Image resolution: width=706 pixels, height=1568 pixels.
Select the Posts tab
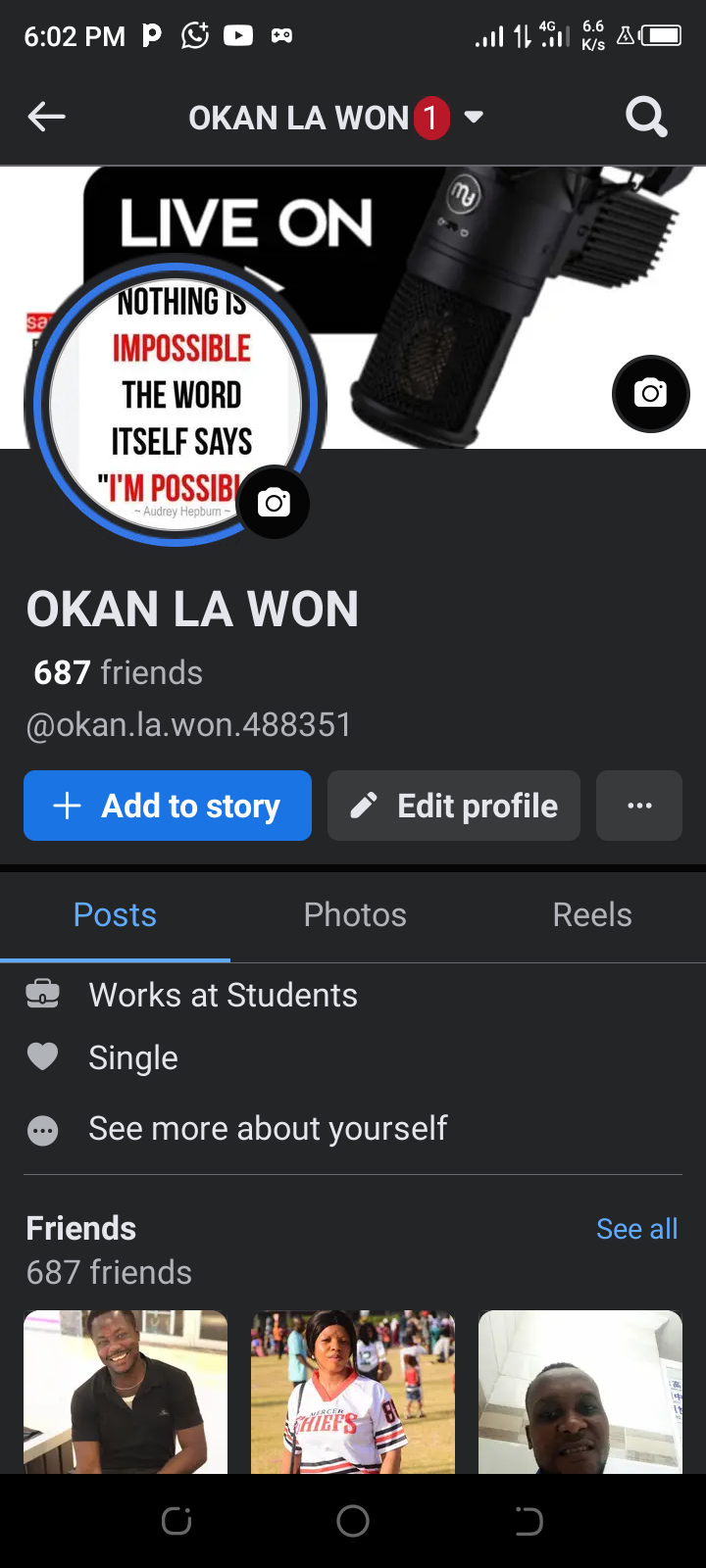[x=114, y=914]
